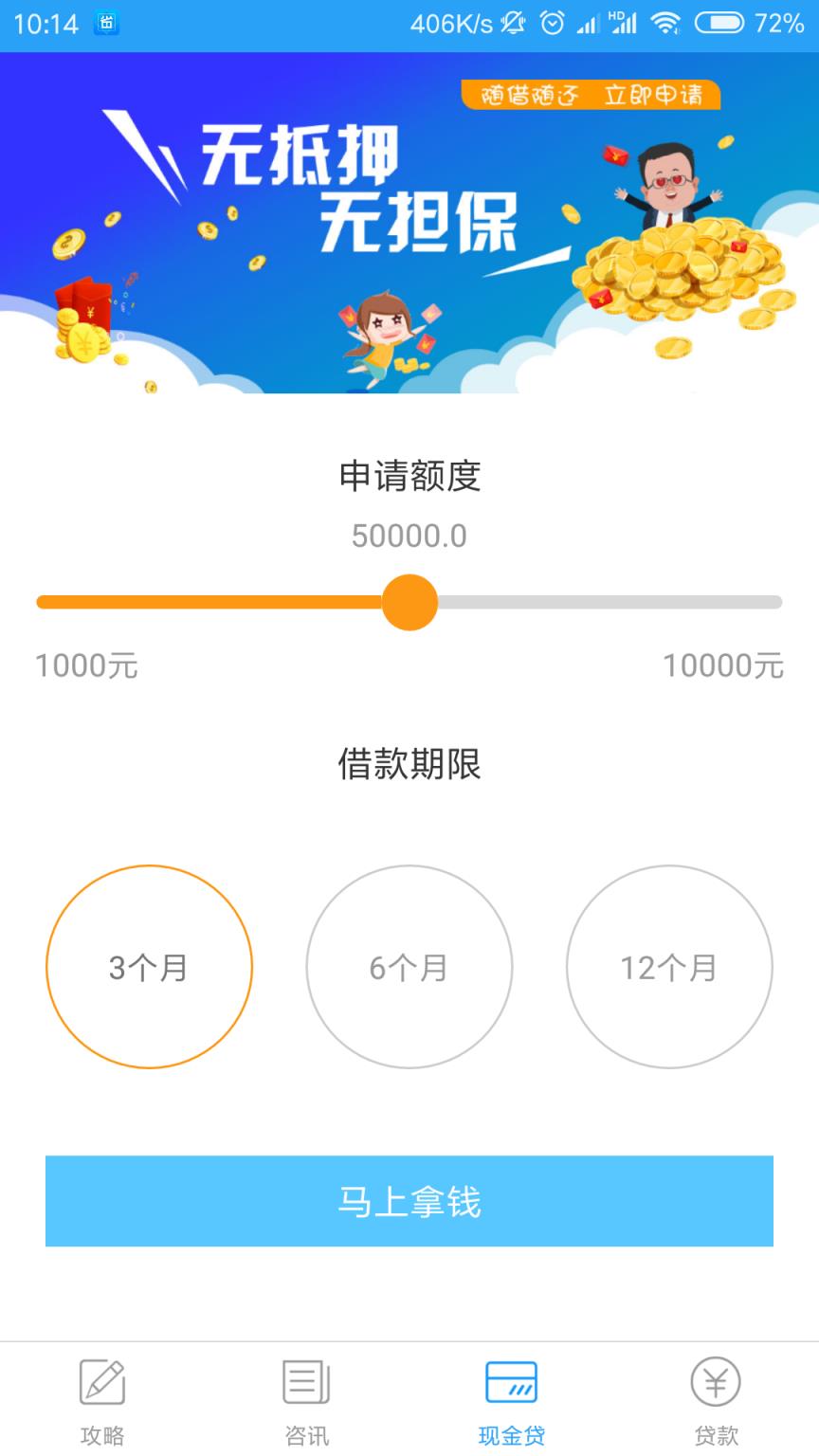Image resolution: width=819 pixels, height=1456 pixels.
Task: Tap the 马上拿钱 blue button
Action: click(409, 1201)
